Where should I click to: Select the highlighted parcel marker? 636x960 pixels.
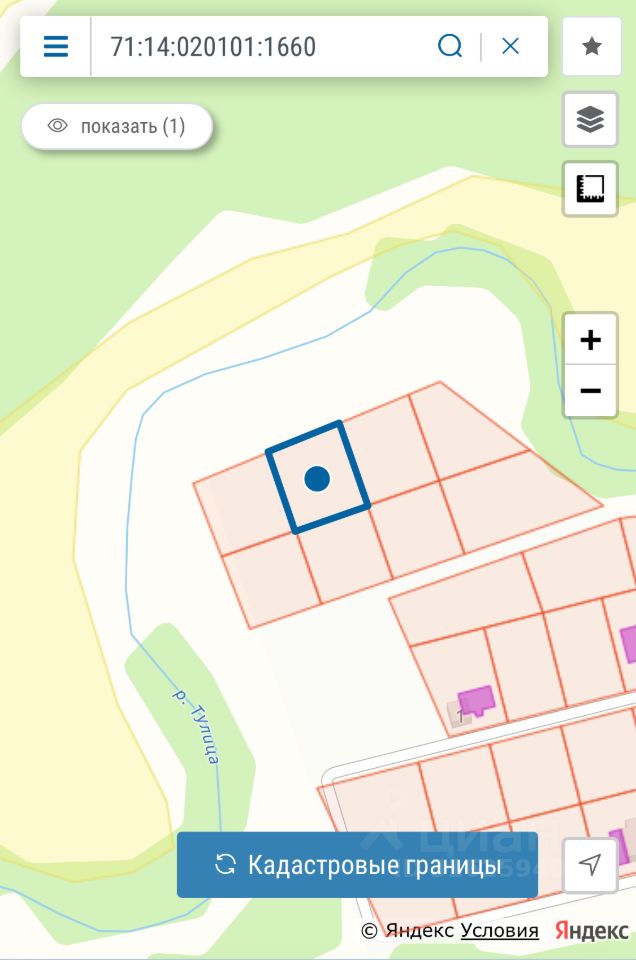pos(317,478)
